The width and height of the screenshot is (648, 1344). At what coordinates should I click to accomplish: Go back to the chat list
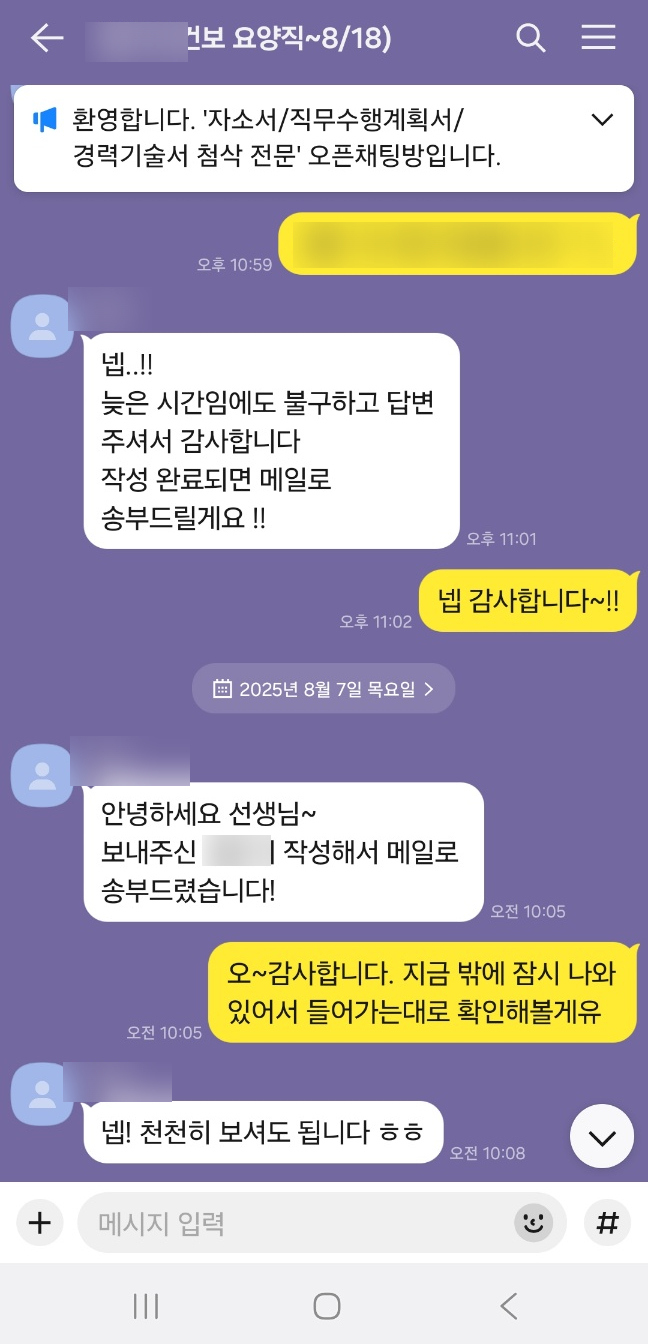[x=46, y=38]
